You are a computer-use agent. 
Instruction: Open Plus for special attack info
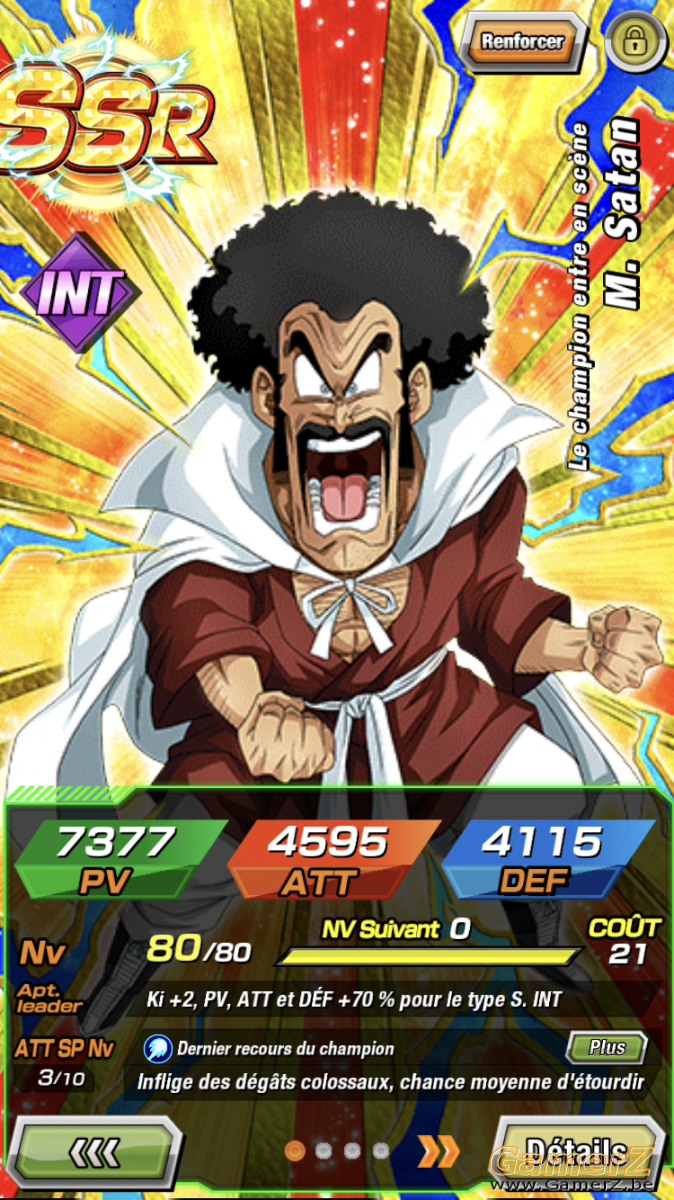coord(607,1048)
